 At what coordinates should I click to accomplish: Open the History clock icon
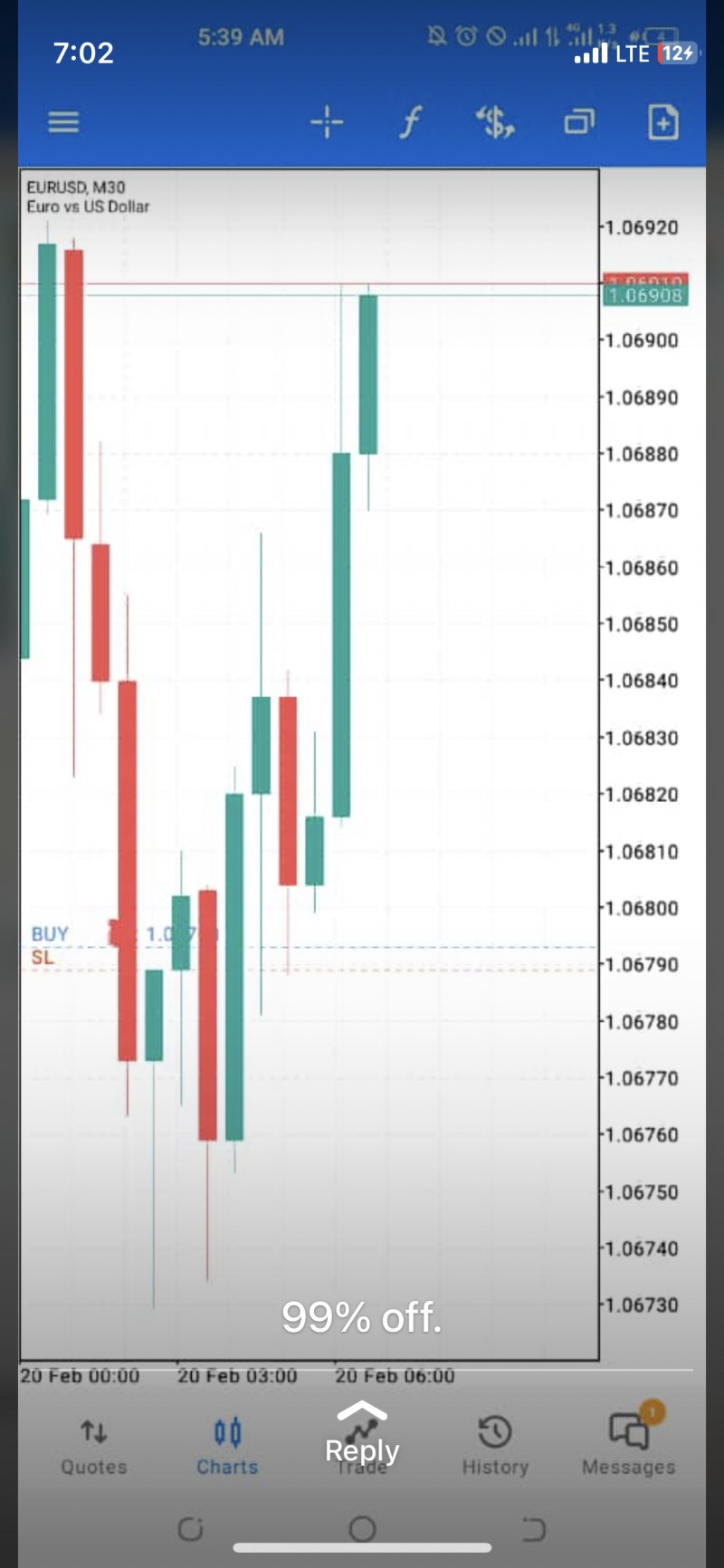tap(495, 1433)
